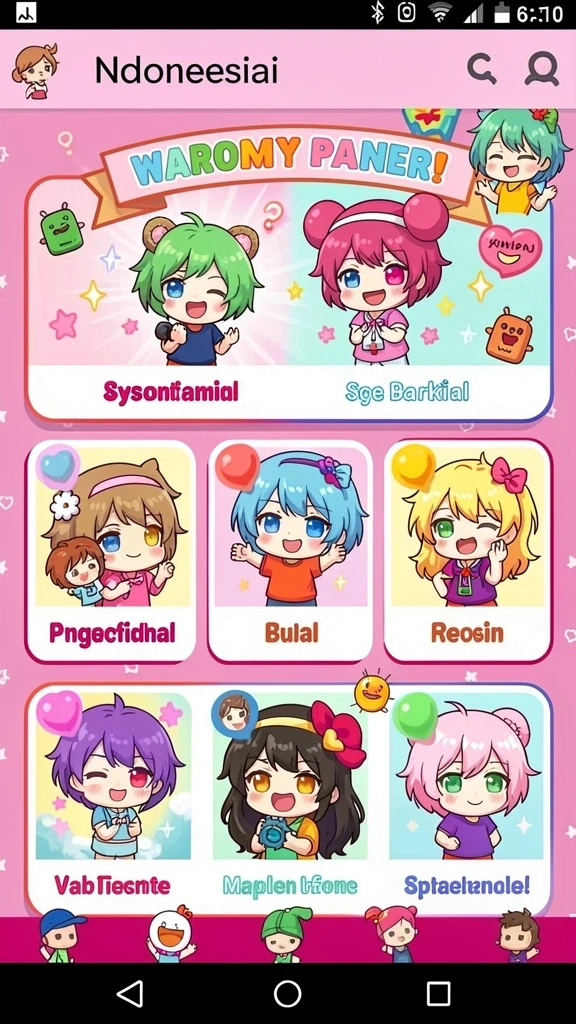Image resolution: width=576 pixels, height=1024 pixels.
Task: Select the Sptaelxnole! card
Action: (466, 798)
